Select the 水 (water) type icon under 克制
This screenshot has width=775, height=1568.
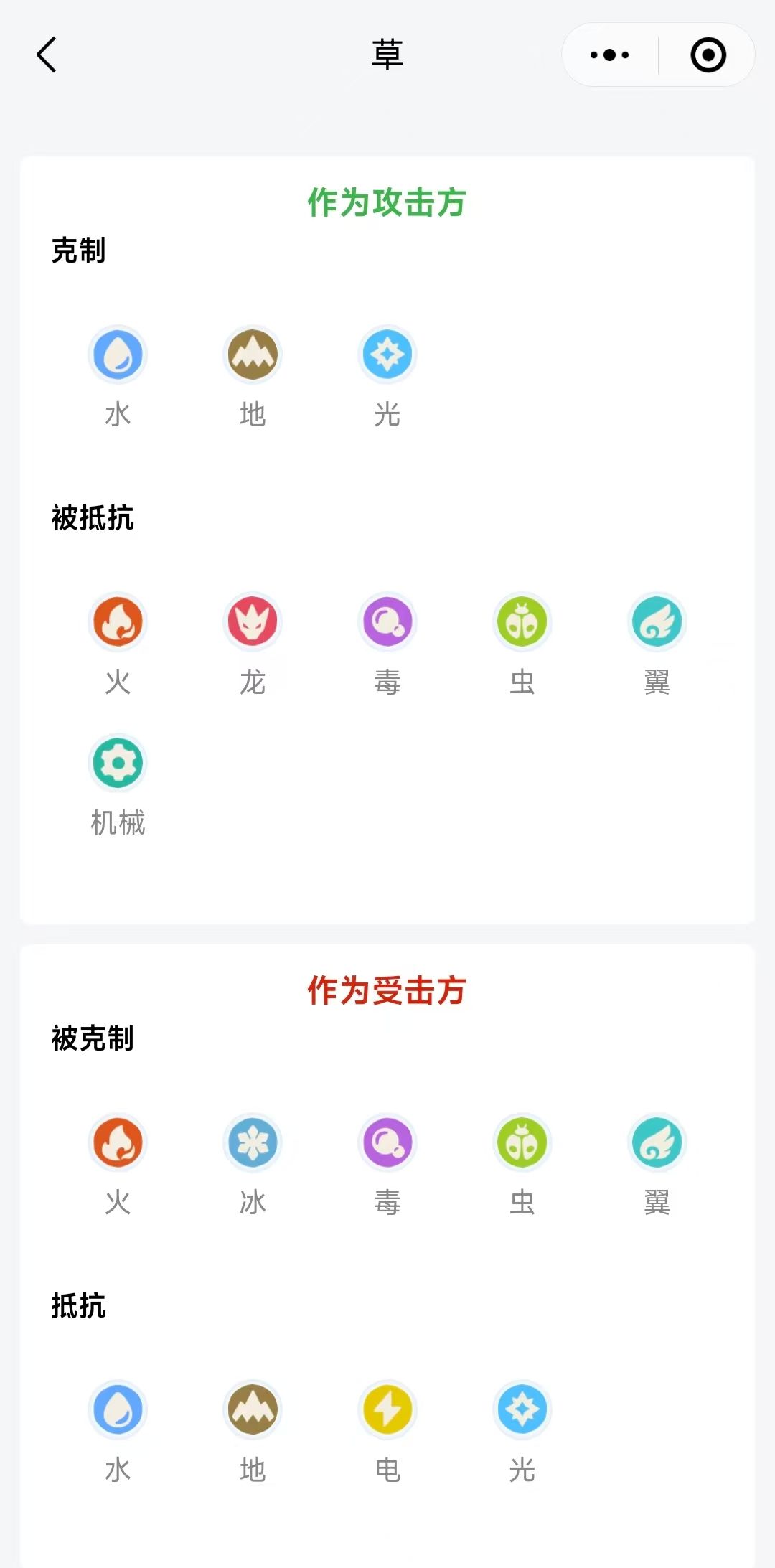(117, 355)
